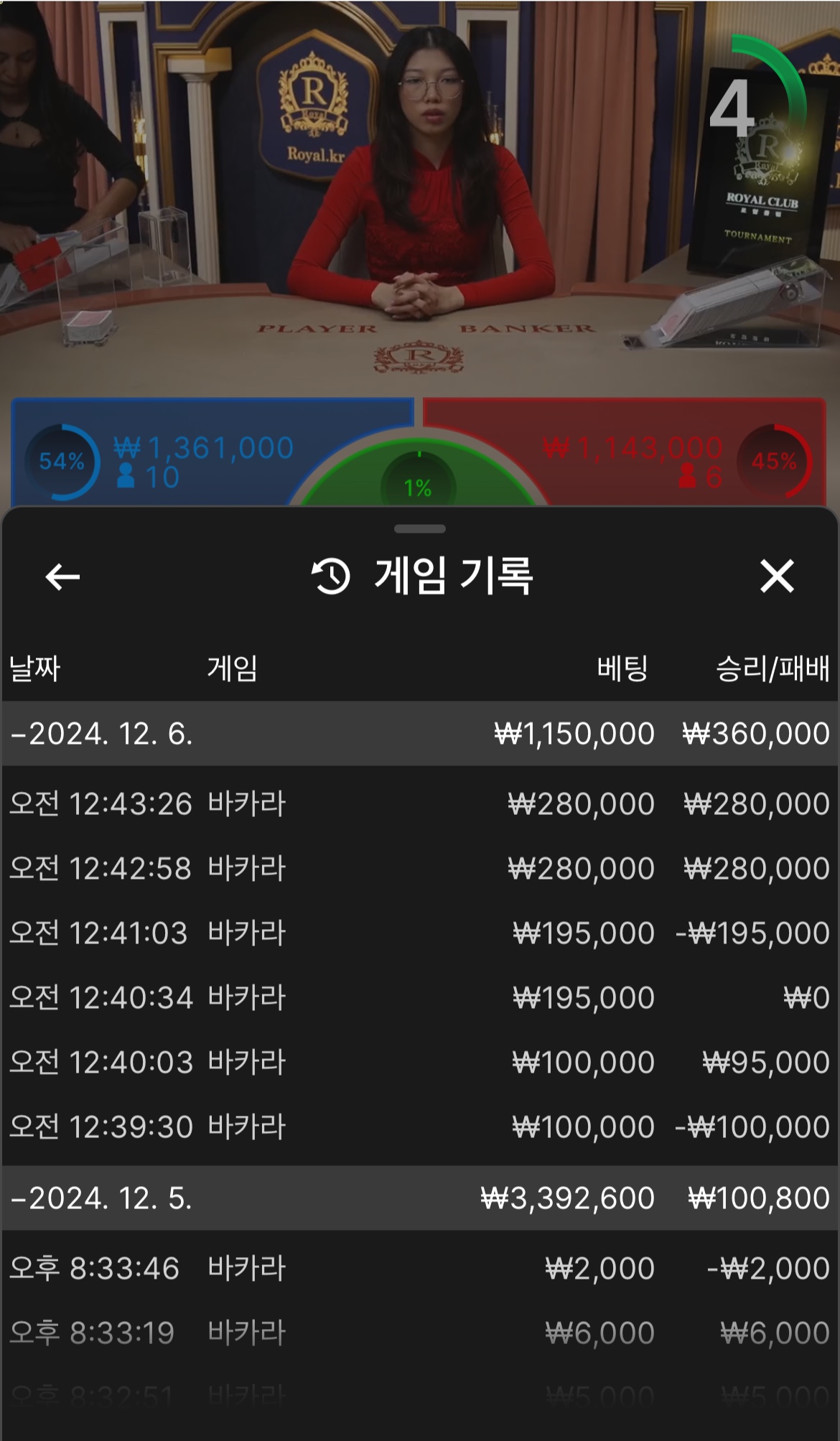Open the 오전 12:40:34 바카라 record
Screen dimensions: 840x1441
(420, 997)
